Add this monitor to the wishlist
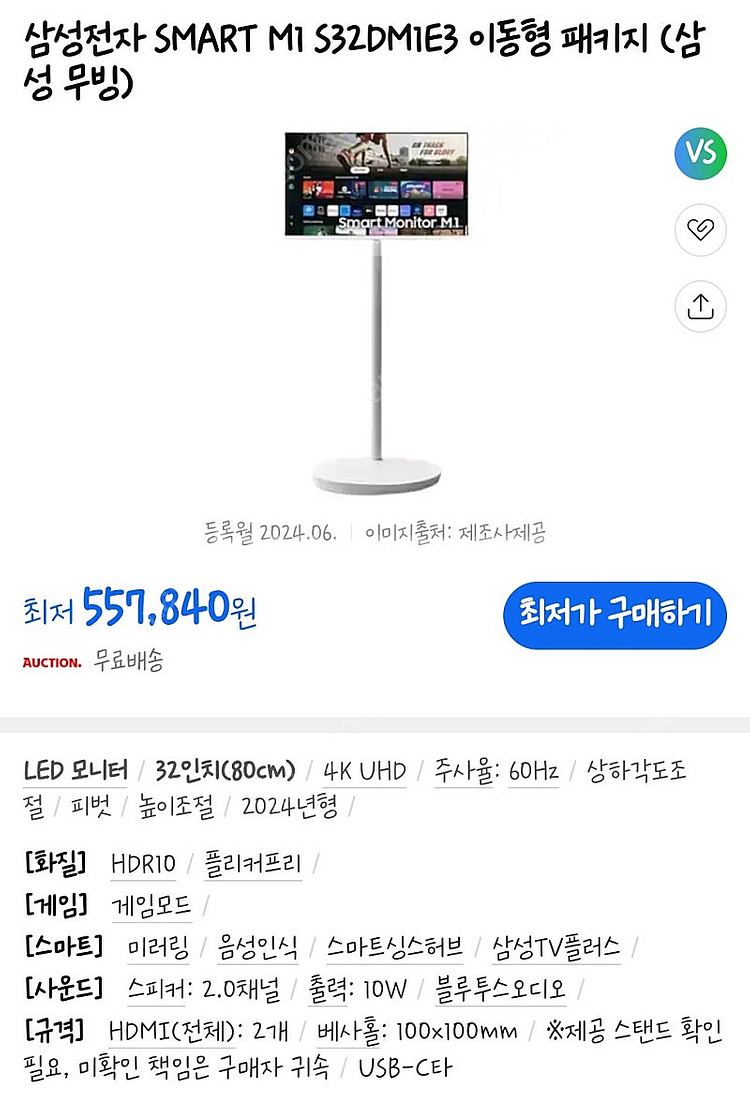The image size is (750, 1100). [x=700, y=230]
